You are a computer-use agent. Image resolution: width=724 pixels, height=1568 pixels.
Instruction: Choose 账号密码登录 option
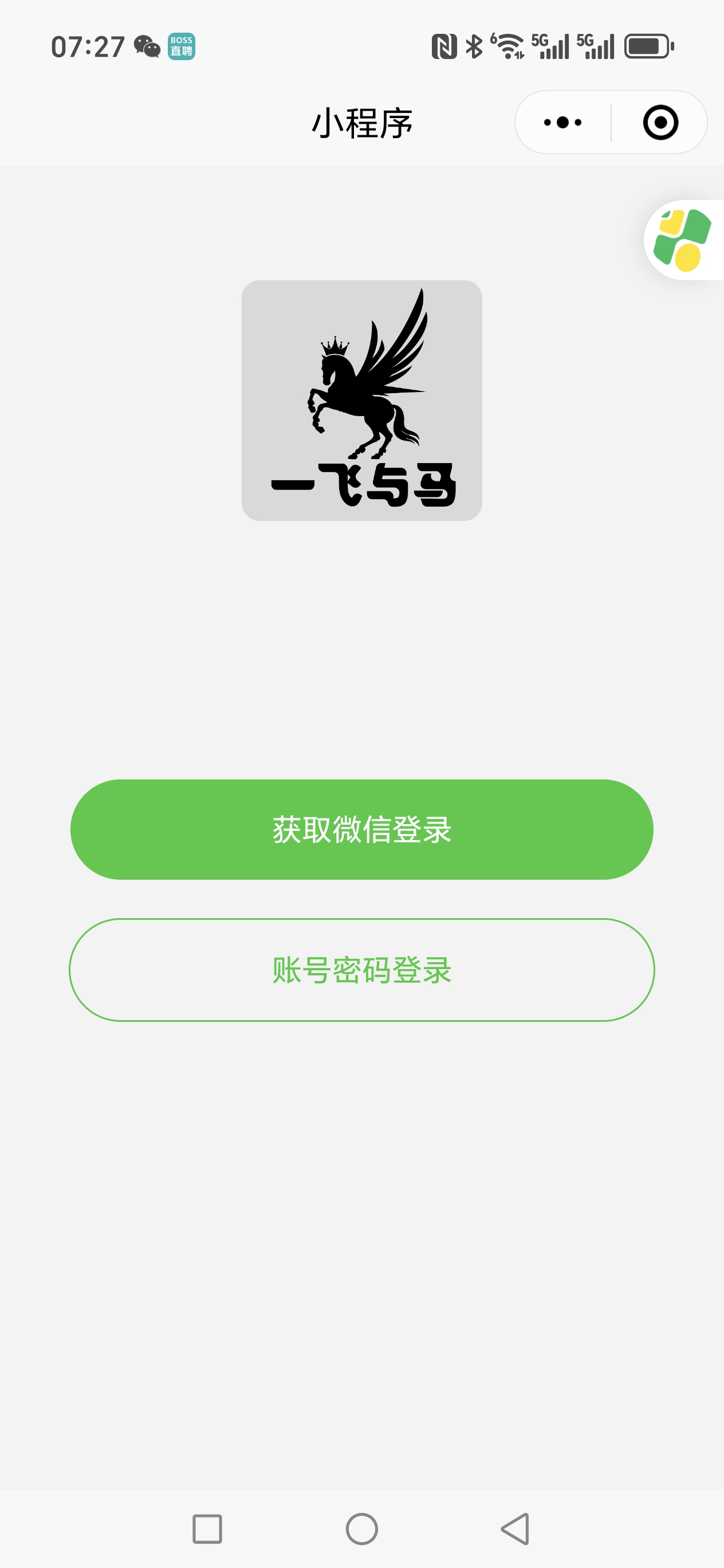361,970
